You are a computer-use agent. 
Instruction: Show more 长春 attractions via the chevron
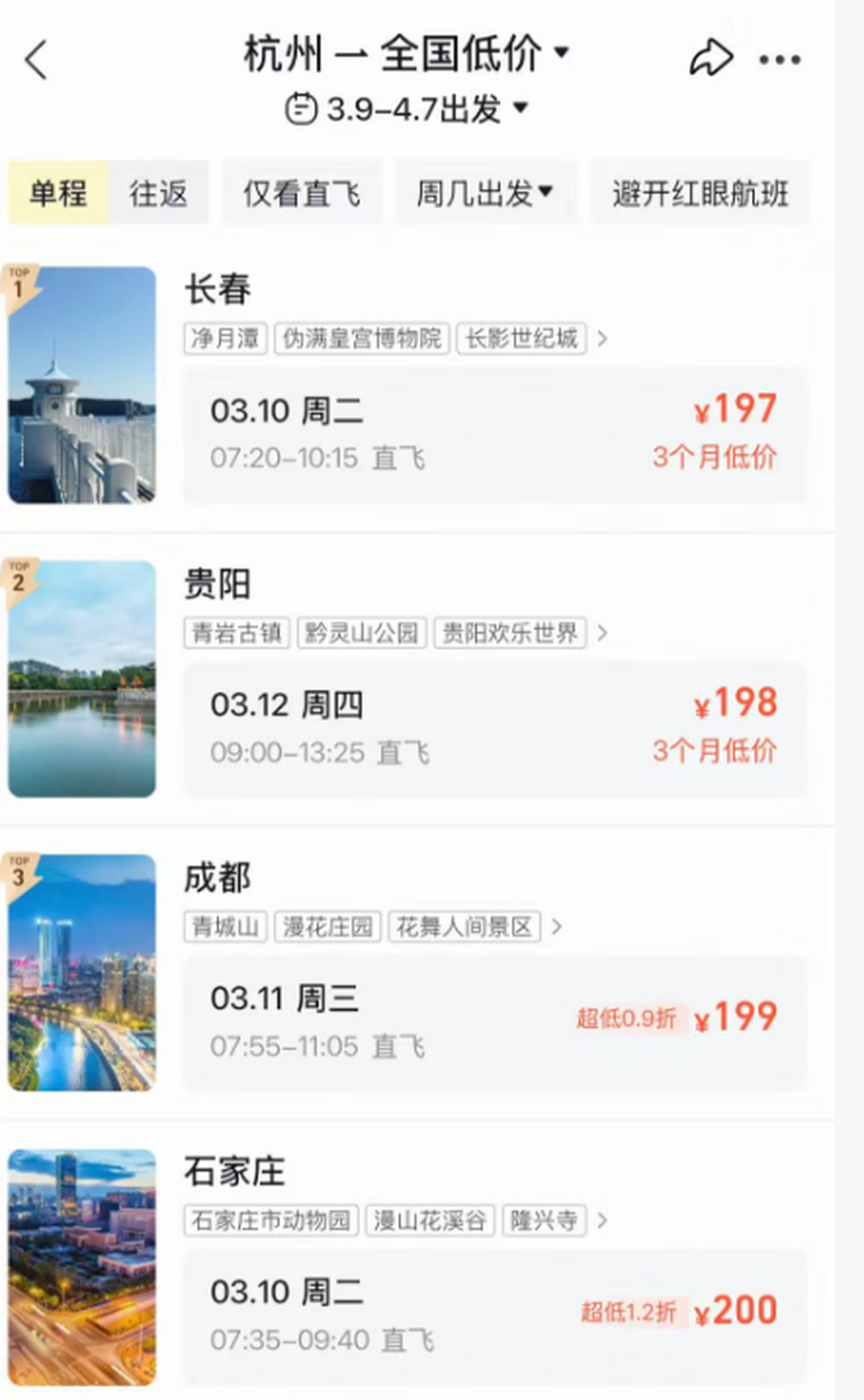pyautogui.click(x=602, y=338)
